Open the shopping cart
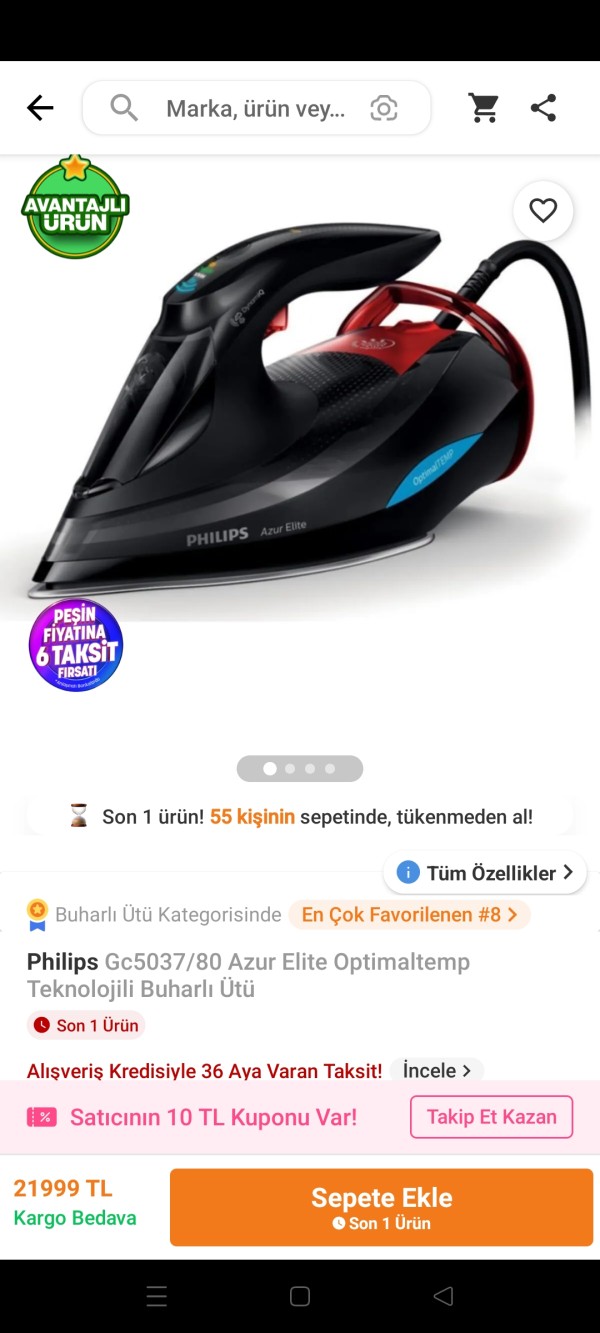Image resolution: width=600 pixels, height=1333 pixels. pyautogui.click(x=484, y=108)
